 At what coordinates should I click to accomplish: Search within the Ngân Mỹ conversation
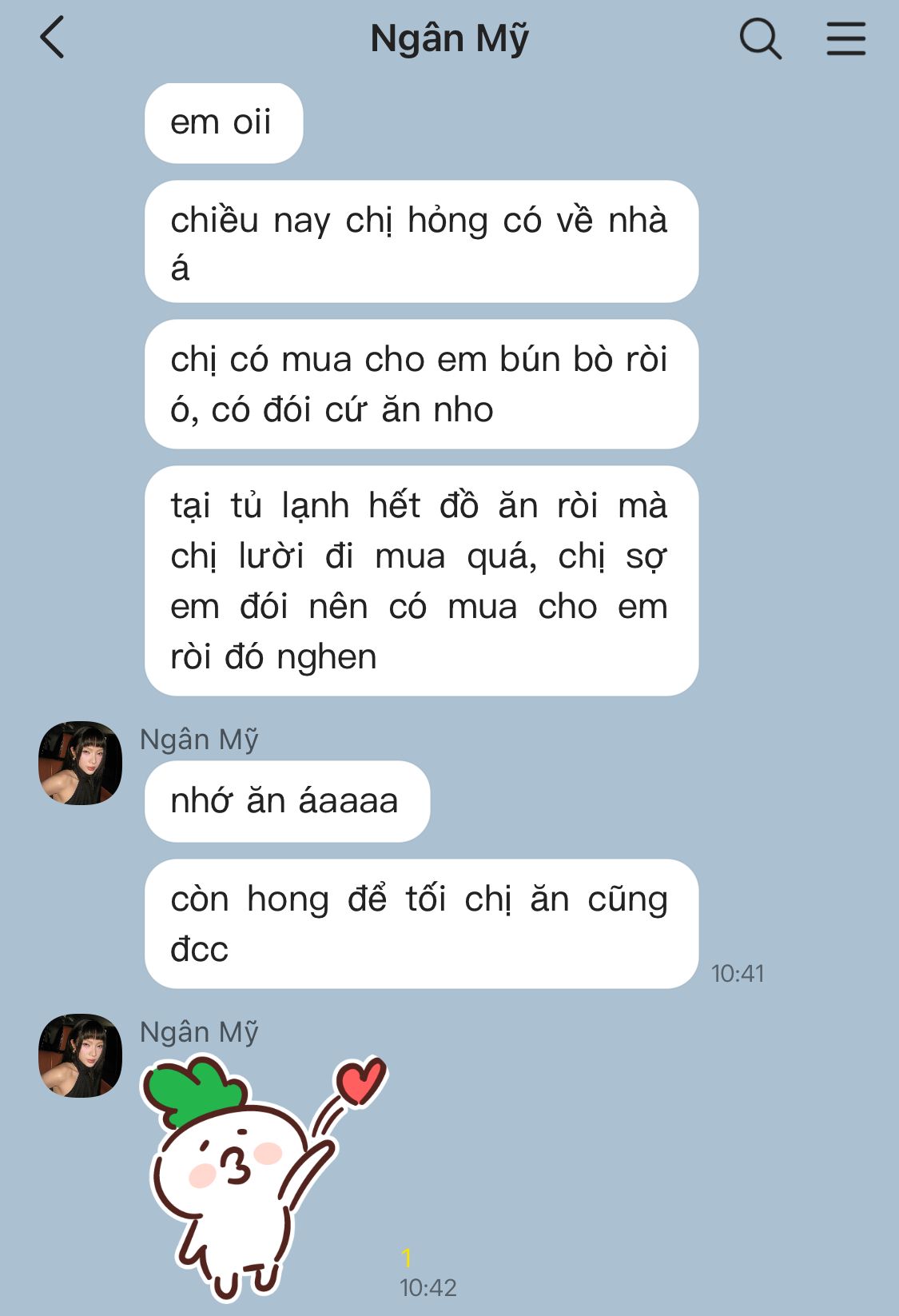[x=759, y=38]
